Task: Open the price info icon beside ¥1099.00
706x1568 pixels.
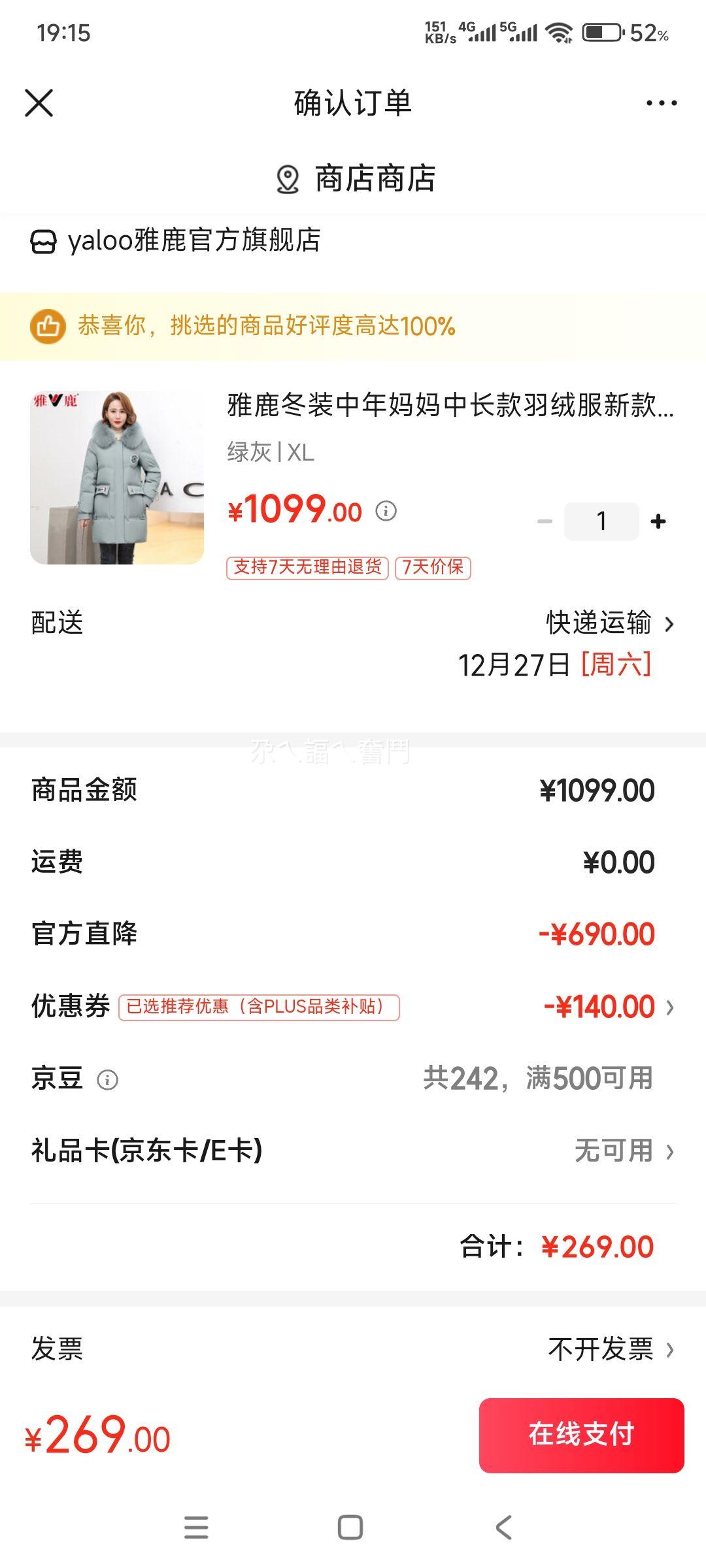Action: tap(387, 512)
